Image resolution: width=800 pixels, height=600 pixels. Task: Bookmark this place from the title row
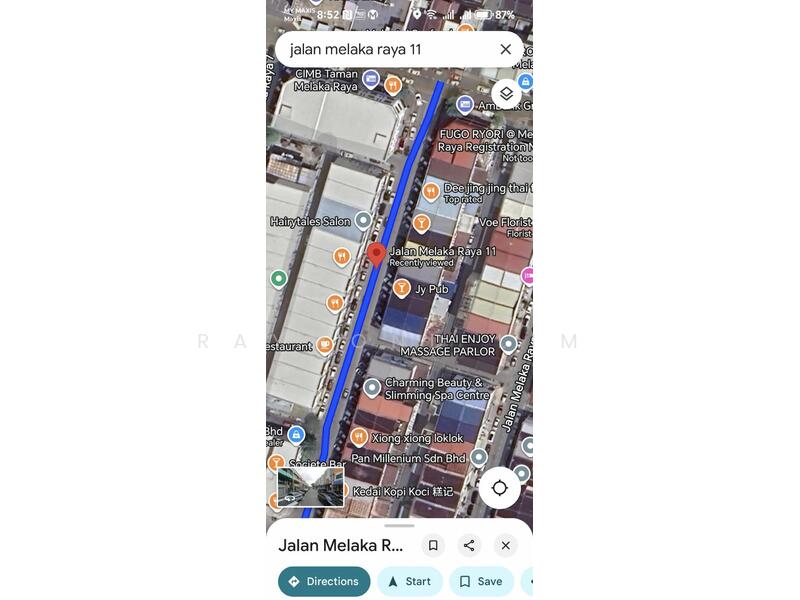(433, 545)
